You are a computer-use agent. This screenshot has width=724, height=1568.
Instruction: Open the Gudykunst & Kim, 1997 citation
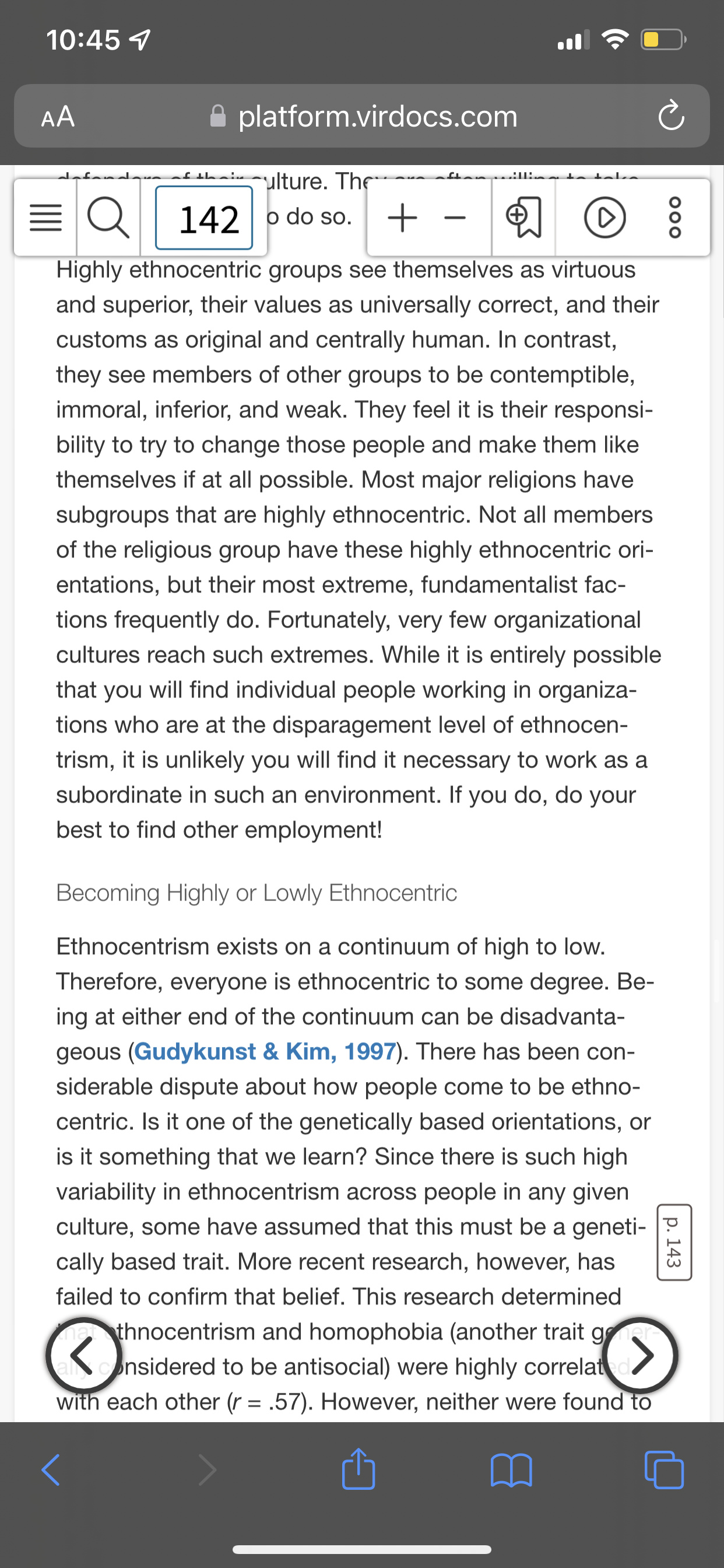[x=265, y=1051]
